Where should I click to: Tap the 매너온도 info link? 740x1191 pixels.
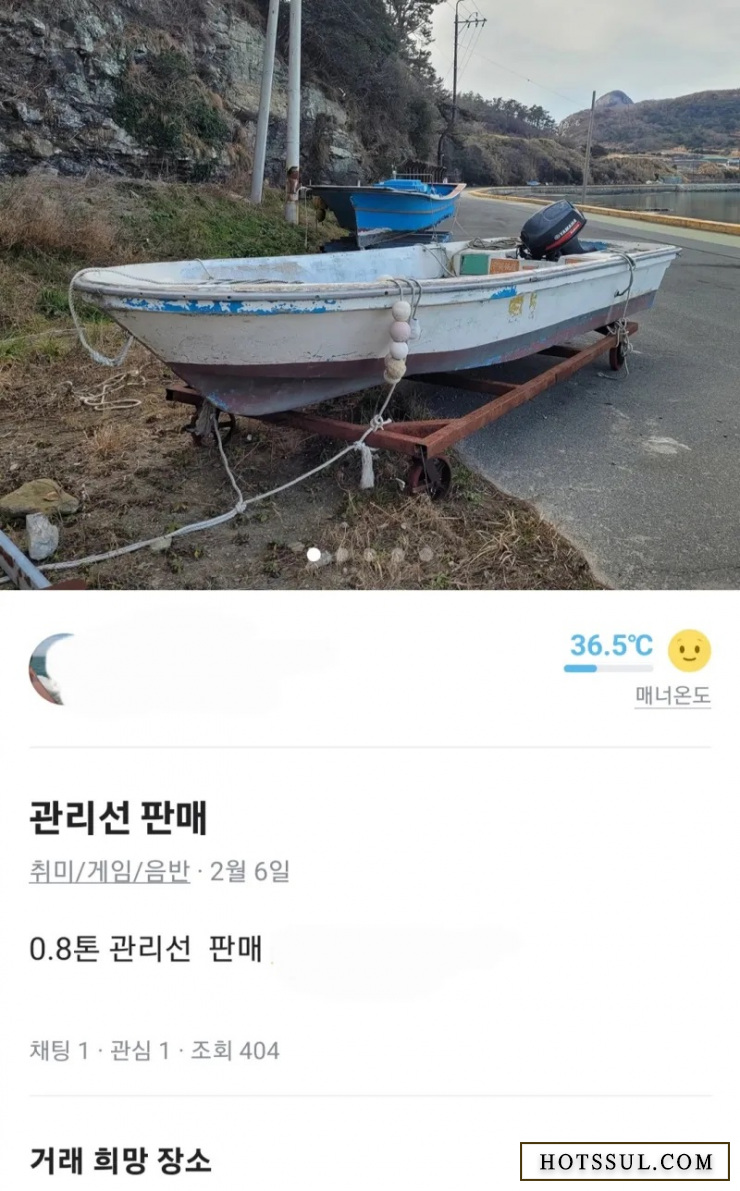672,695
